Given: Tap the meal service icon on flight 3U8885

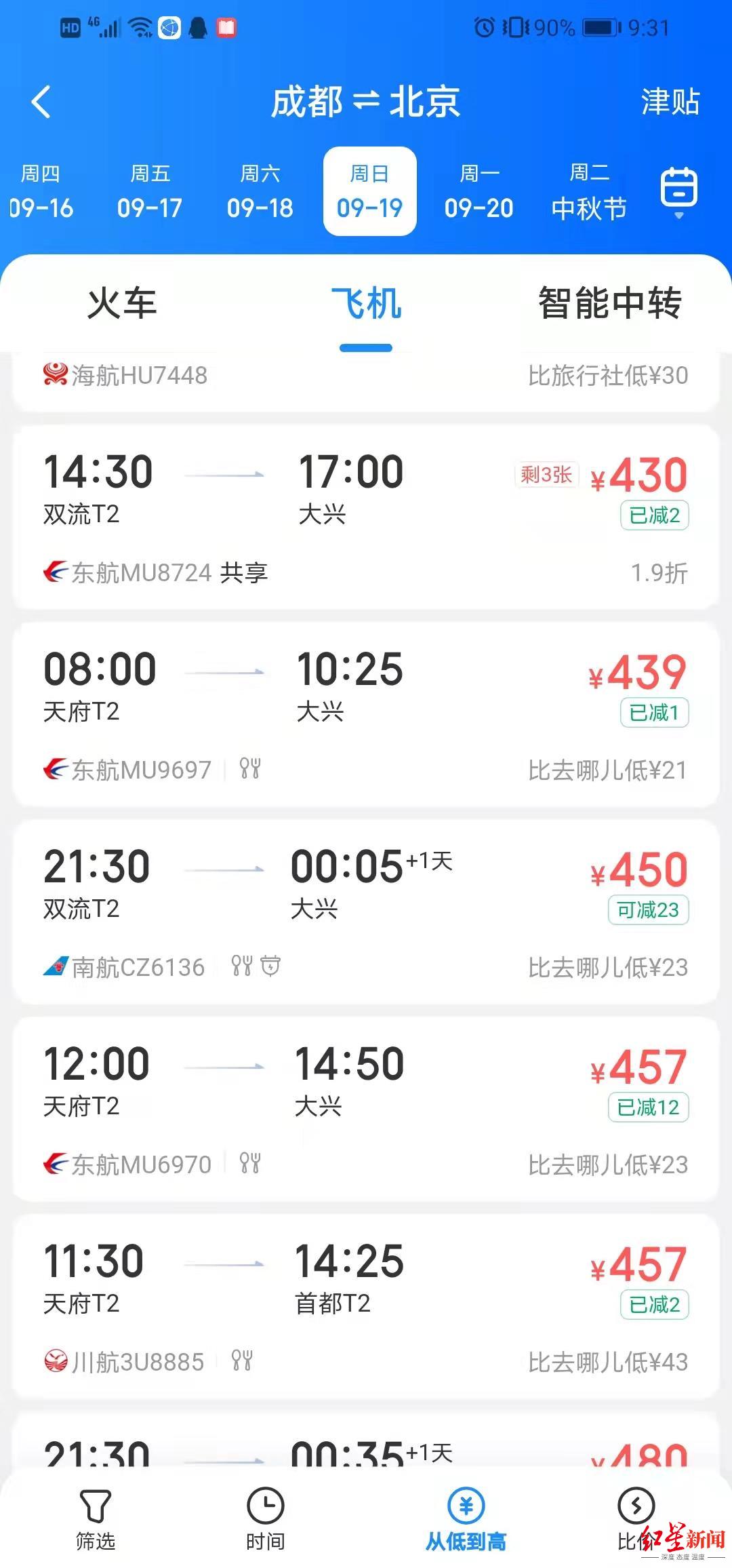Looking at the screenshot, I should click(x=243, y=1360).
